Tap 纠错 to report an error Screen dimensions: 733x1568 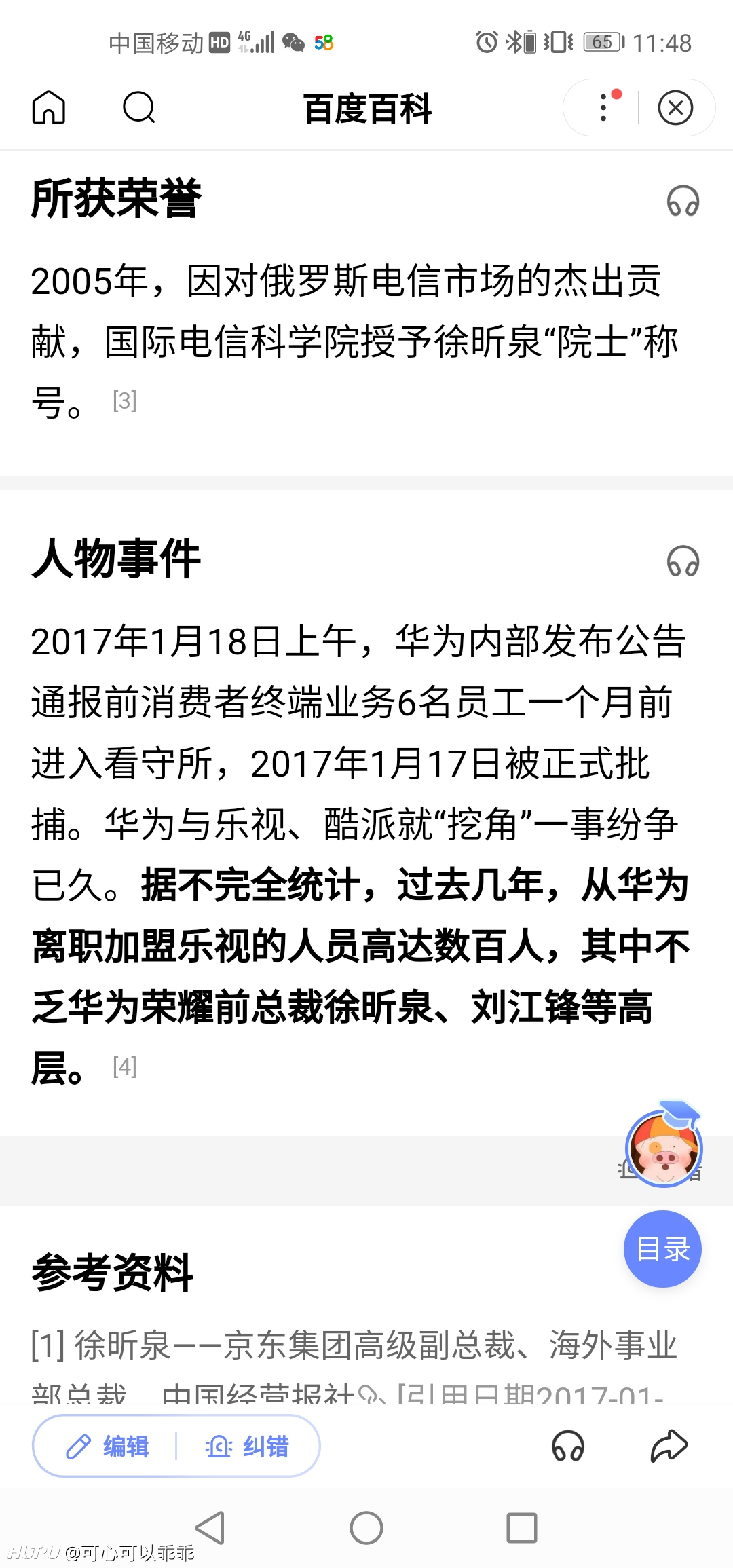point(247,1446)
